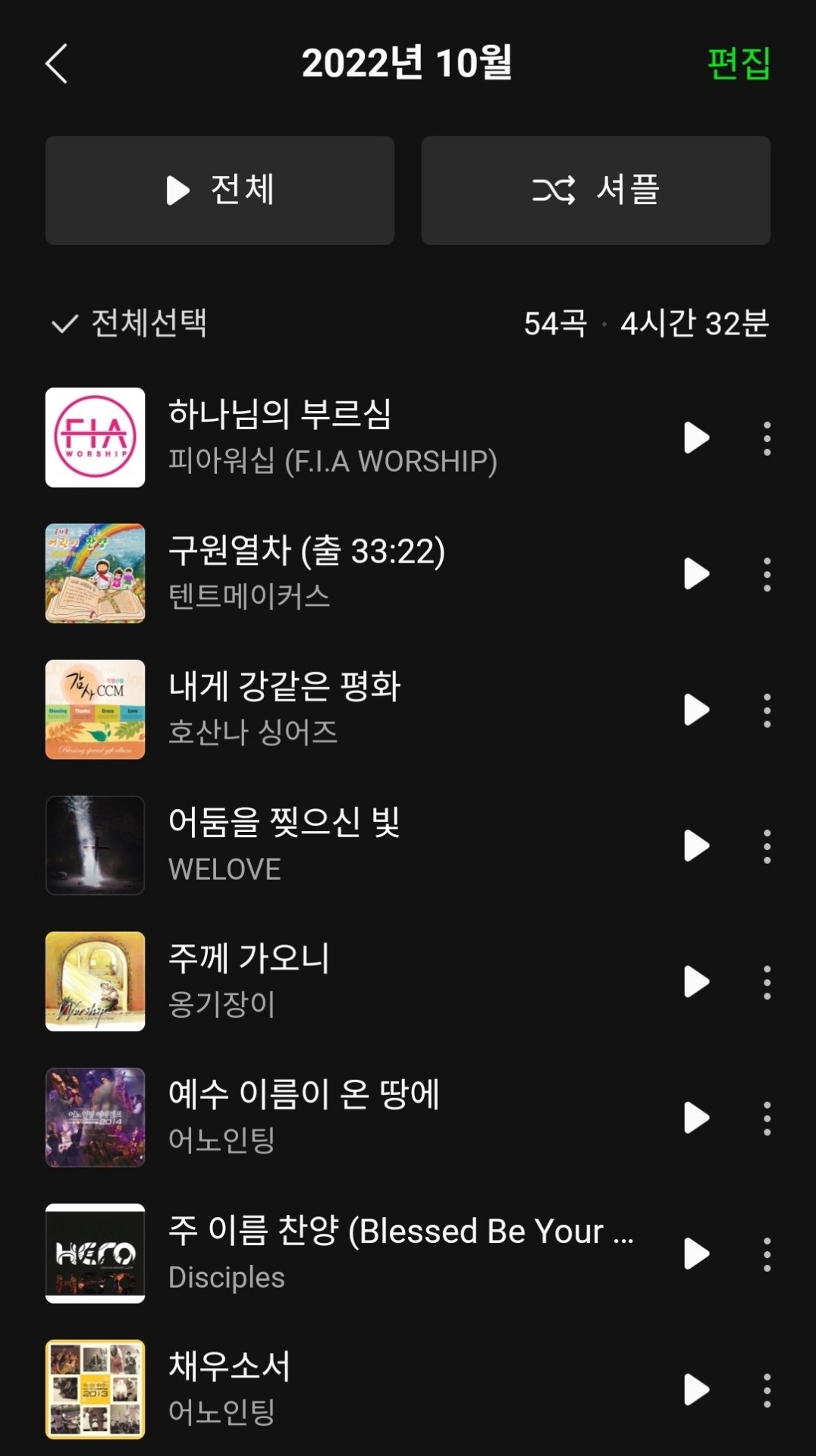Screen dimensions: 816x1456
Task: Open more options for 주께 가오니
Action: 767,982
